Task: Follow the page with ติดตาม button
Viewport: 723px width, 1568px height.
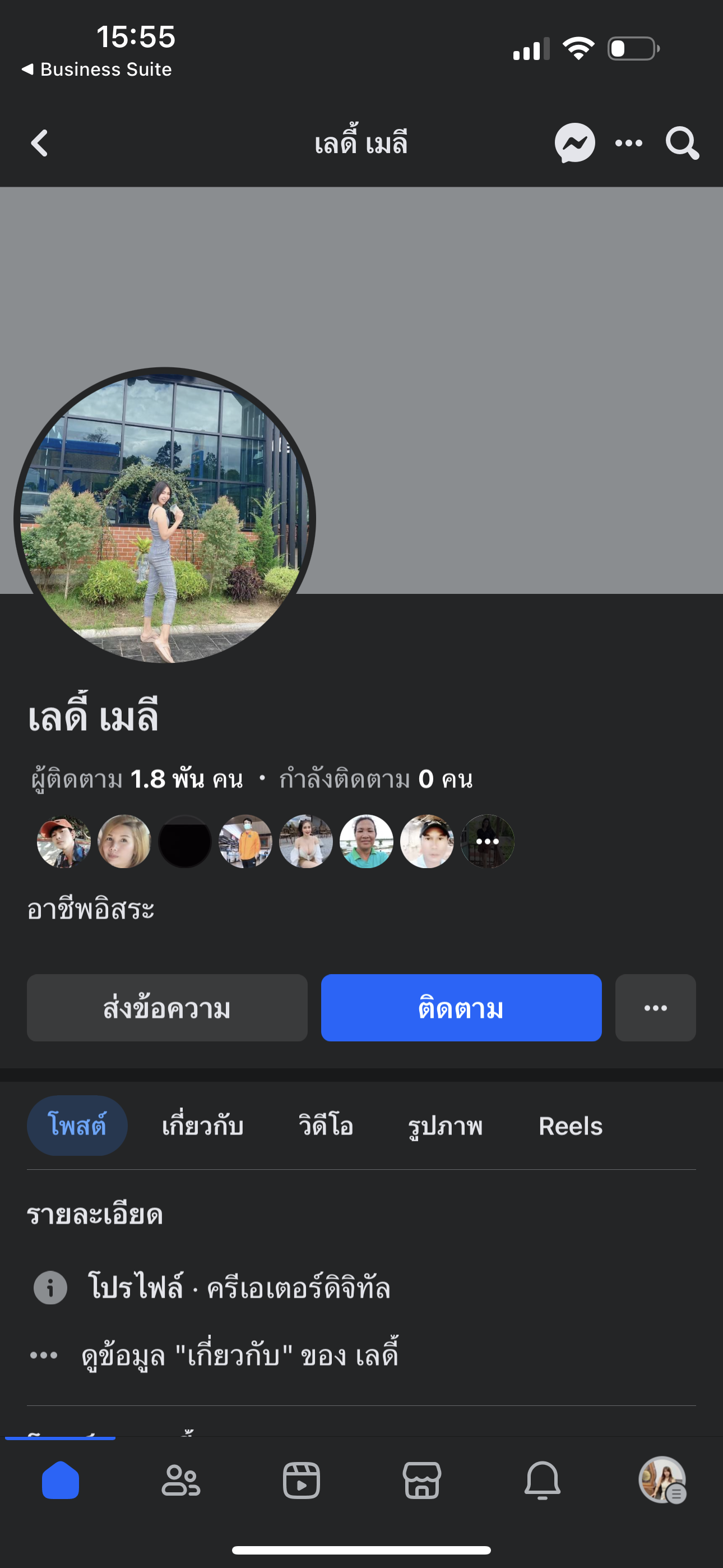Action: pos(461,1008)
